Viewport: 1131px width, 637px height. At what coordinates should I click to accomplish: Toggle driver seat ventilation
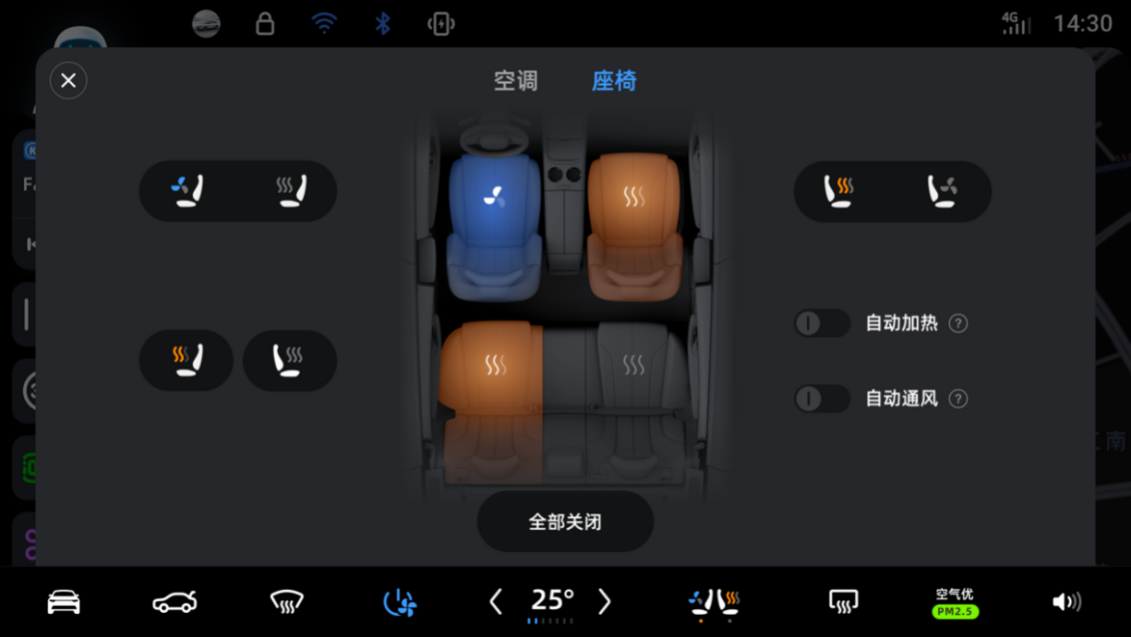tap(188, 190)
